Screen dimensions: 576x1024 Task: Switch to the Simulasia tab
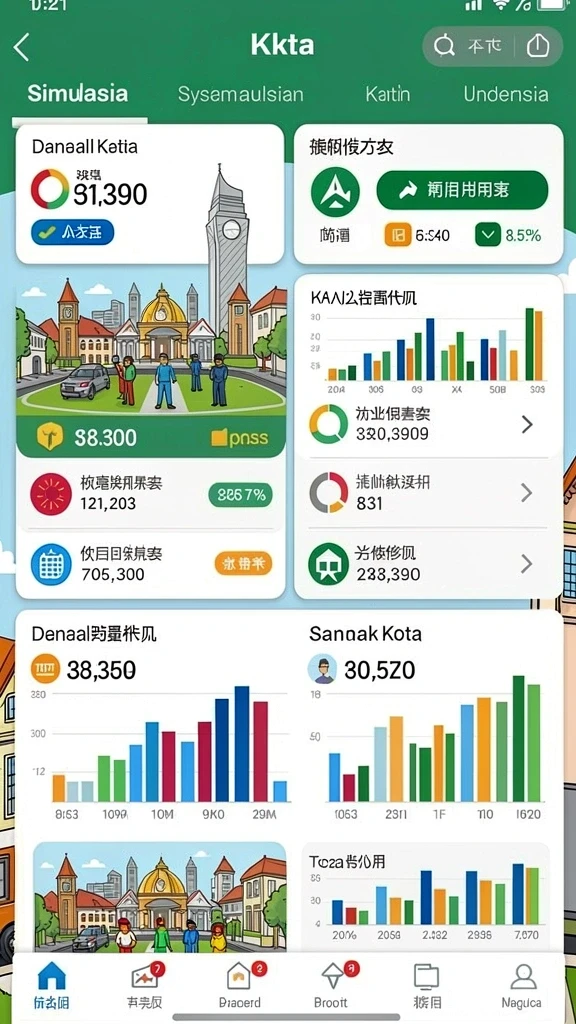pyautogui.click(x=77, y=93)
